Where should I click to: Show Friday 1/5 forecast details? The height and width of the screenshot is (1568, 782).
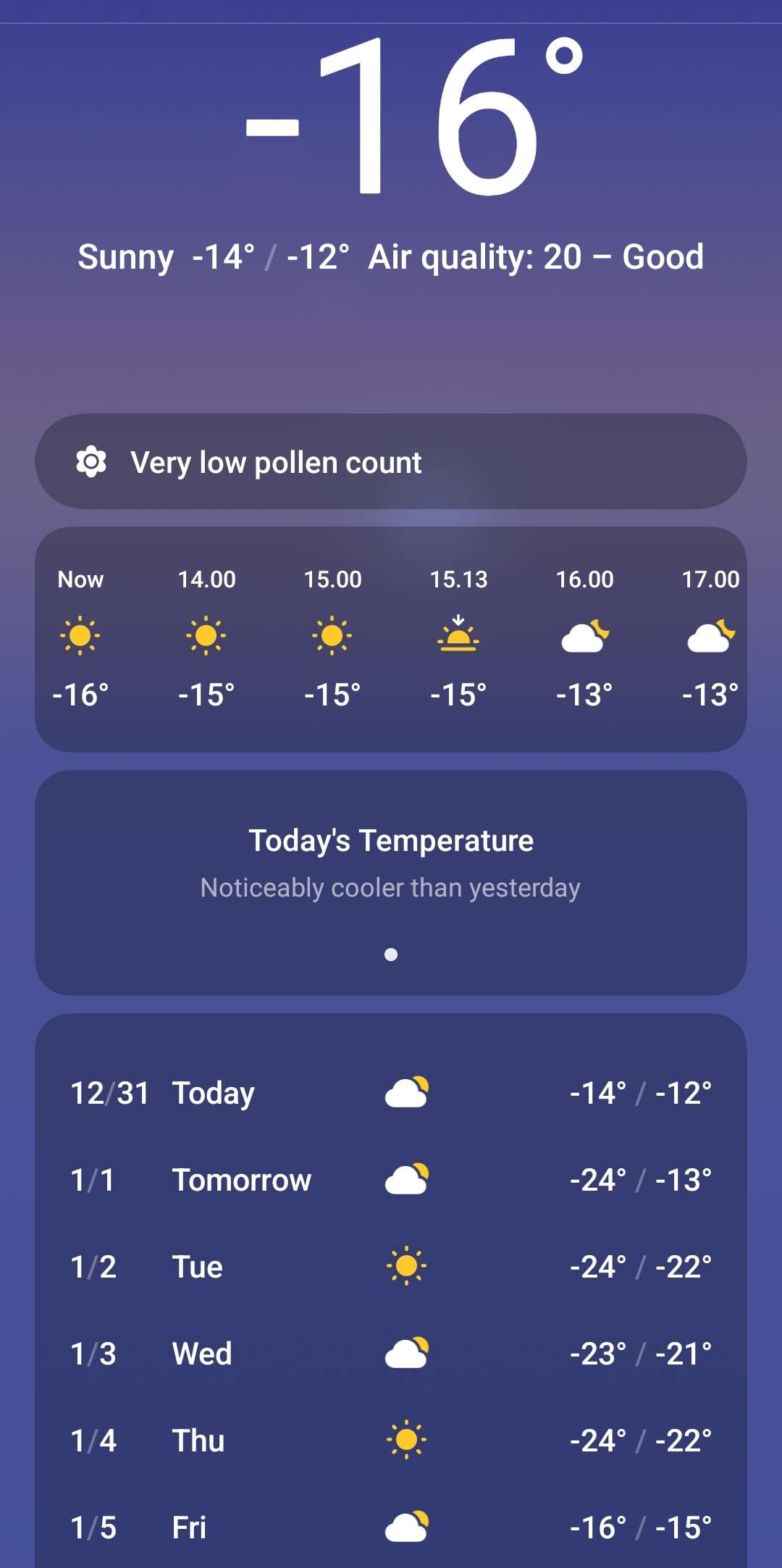point(391,1527)
